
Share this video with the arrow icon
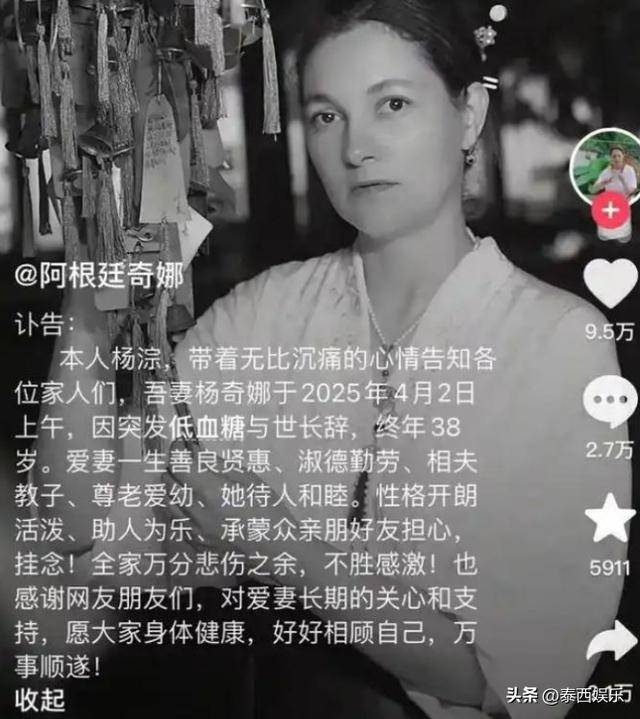click(611, 641)
